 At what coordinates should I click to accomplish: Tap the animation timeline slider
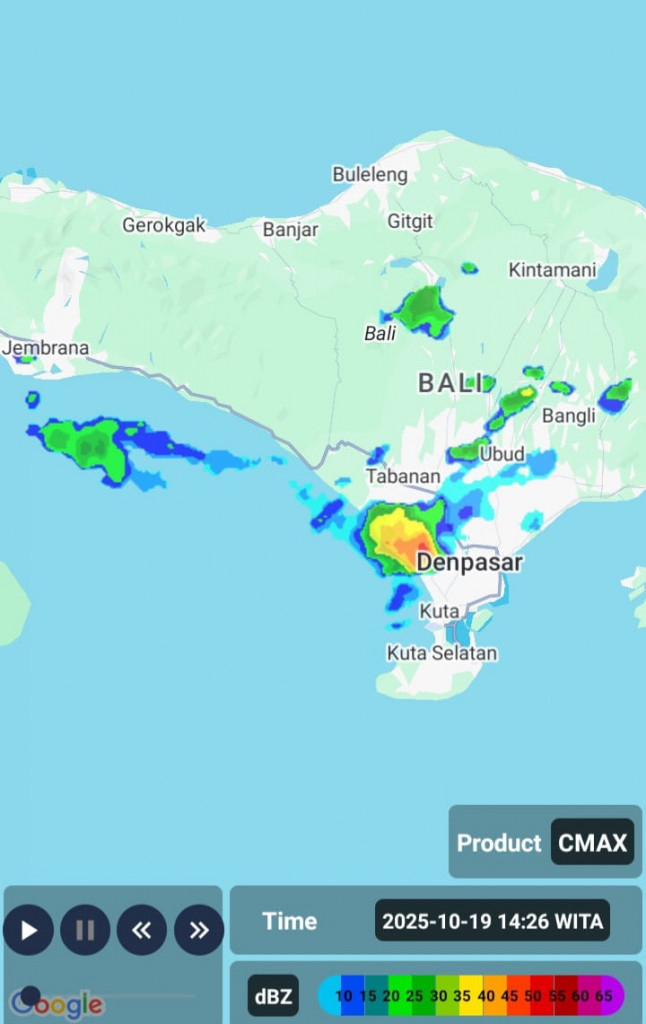pyautogui.click(x=110, y=995)
